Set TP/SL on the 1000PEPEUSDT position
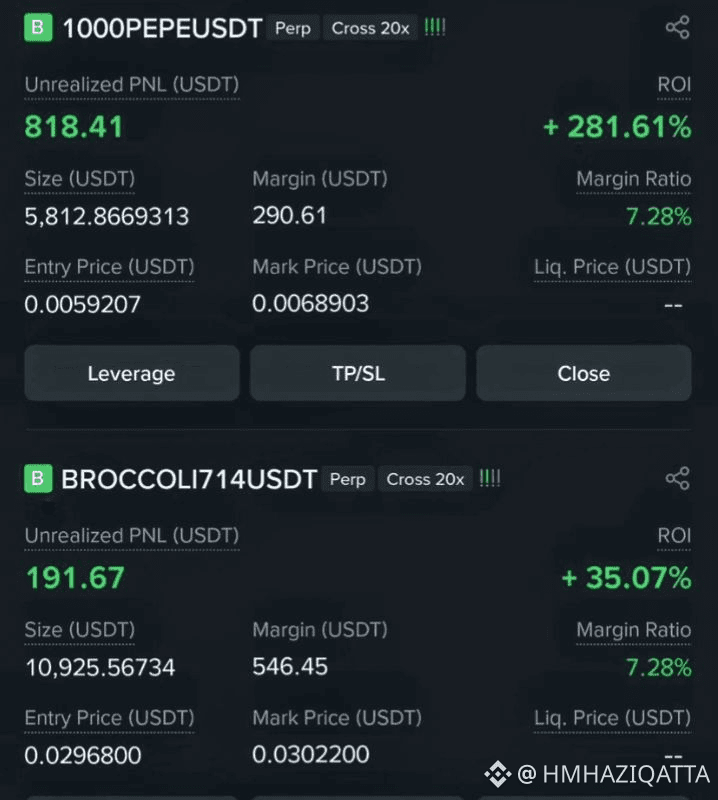 [x=357, y=373]
